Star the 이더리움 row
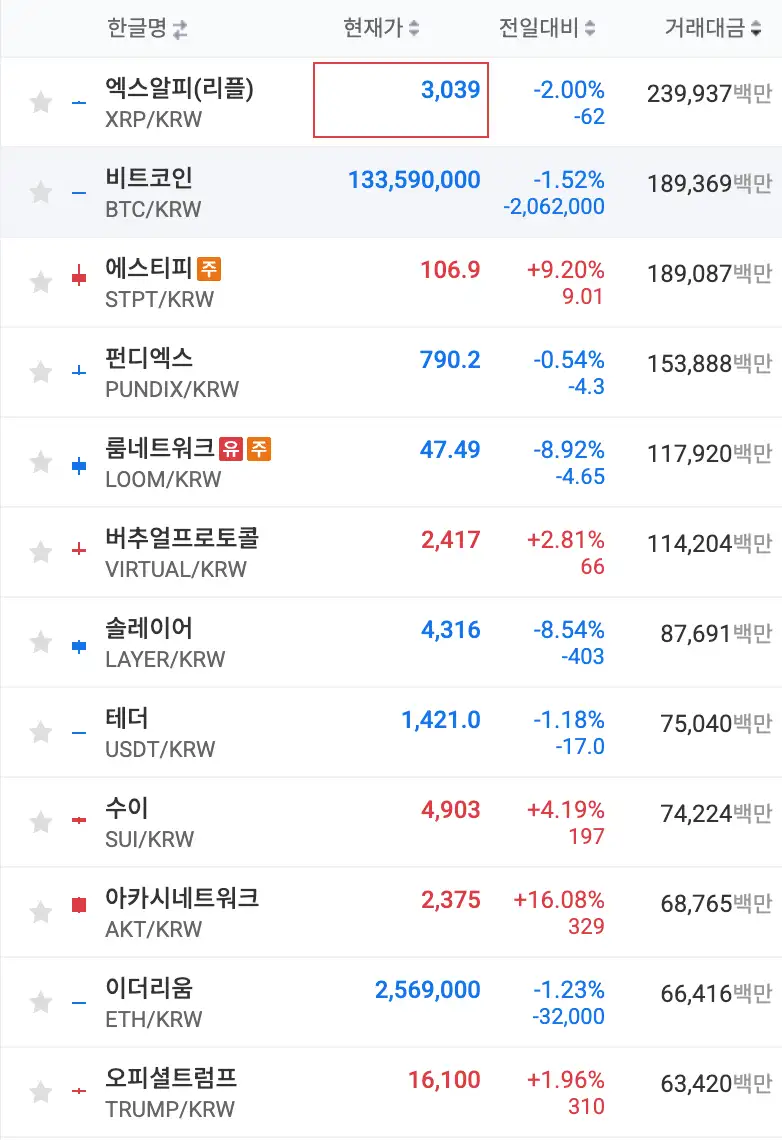 click(41, 1001)
